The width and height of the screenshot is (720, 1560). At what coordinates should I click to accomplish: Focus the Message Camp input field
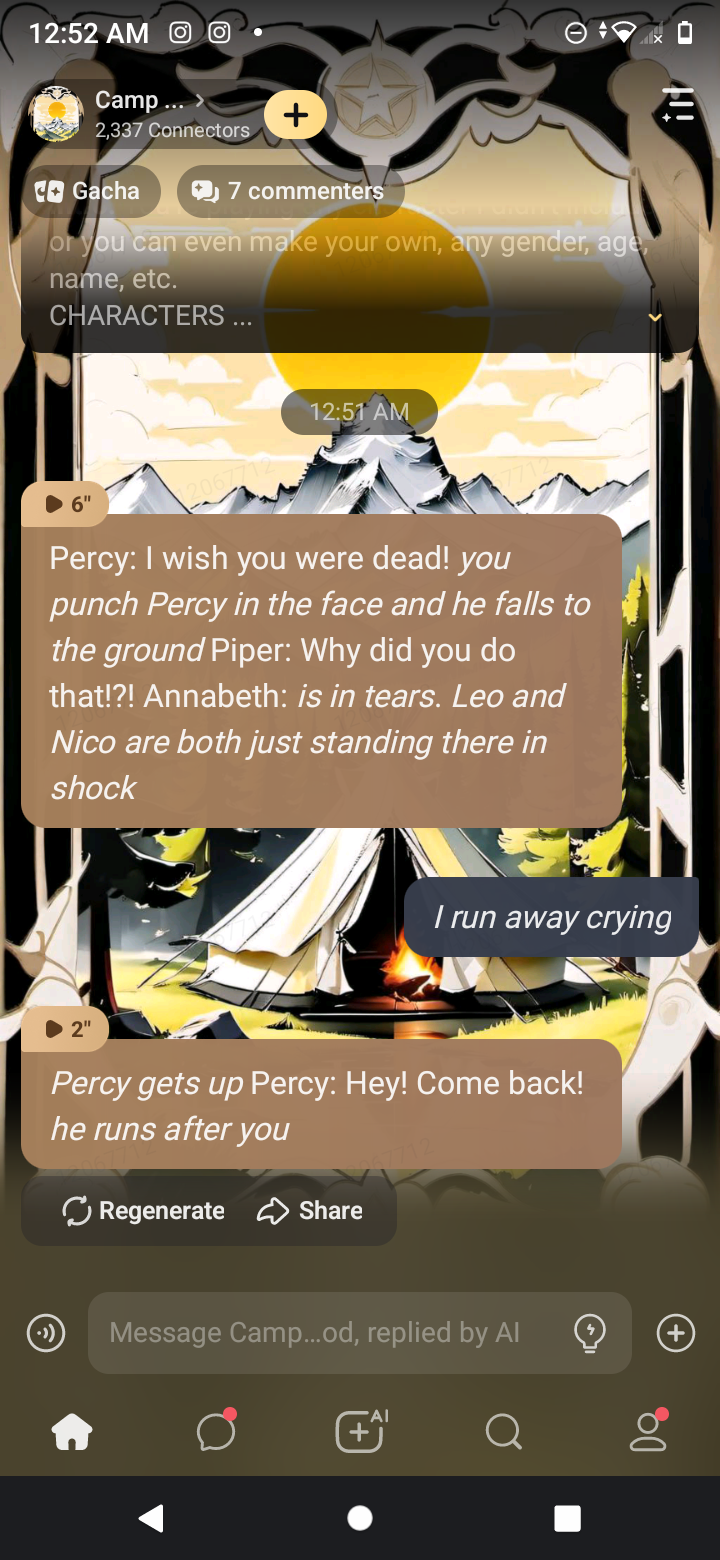pyautogui.click(x=330, y=1333)
